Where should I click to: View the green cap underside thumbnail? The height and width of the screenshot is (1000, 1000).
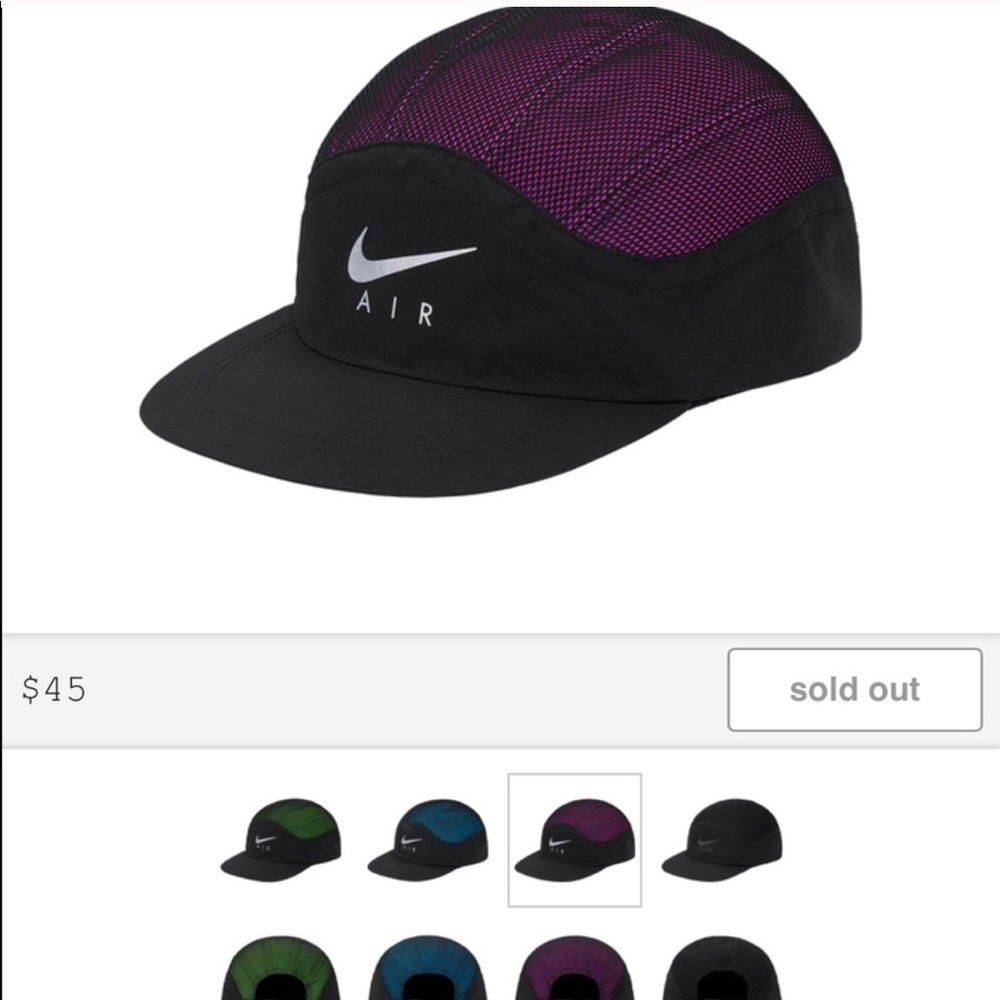[281, 970]
